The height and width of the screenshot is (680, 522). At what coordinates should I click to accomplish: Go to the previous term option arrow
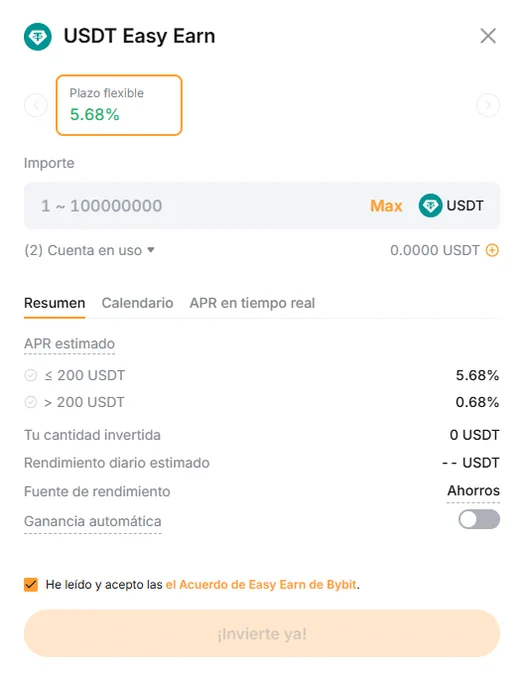(36, 105)
